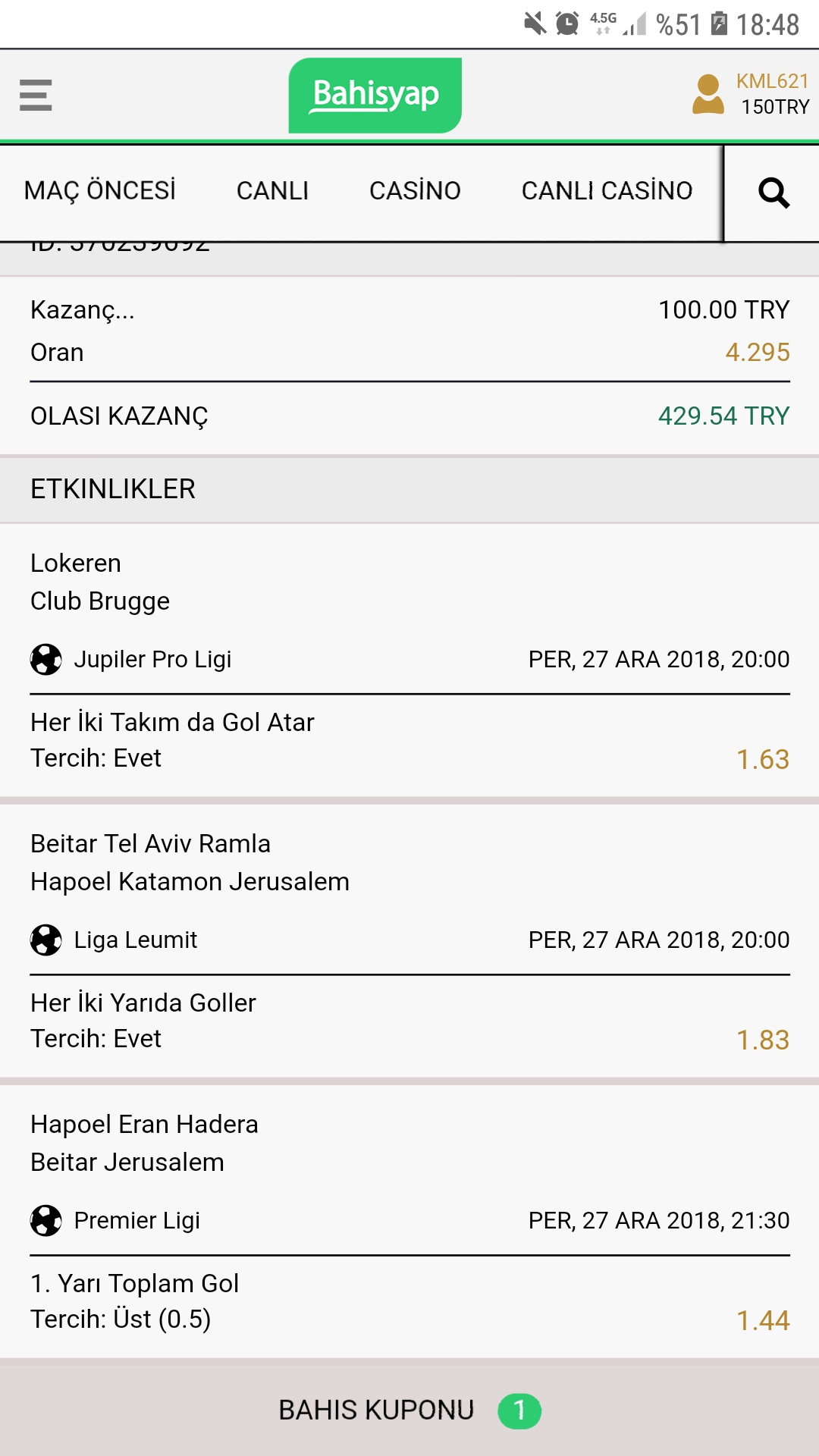Open the BAHIS KUPONU bet slip
The height and width of the screenshot is (1456, 819).
click(x=409, y=1410)
